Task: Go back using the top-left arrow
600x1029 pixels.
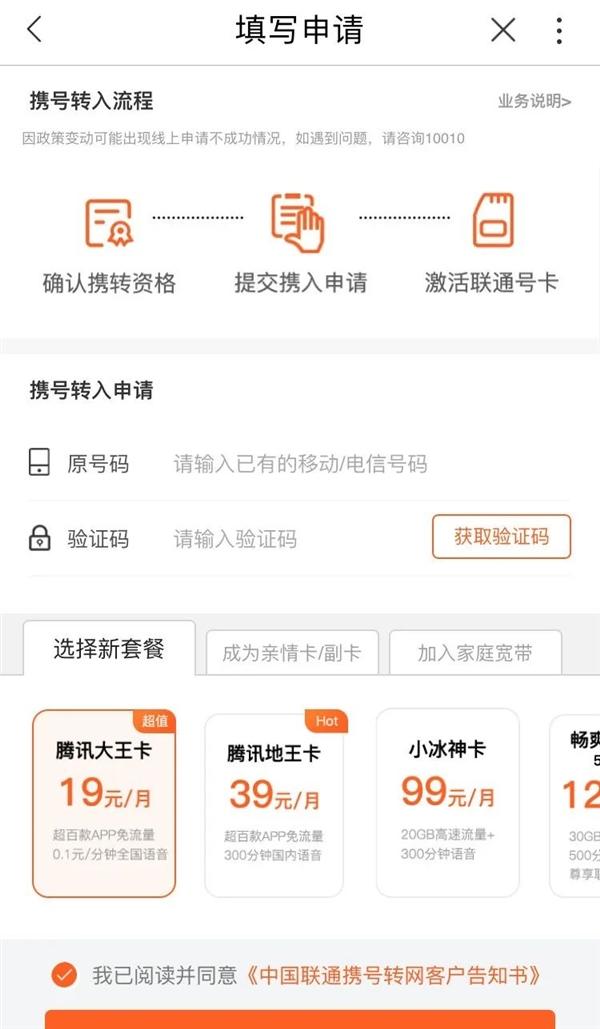Action: coord(34,30)
